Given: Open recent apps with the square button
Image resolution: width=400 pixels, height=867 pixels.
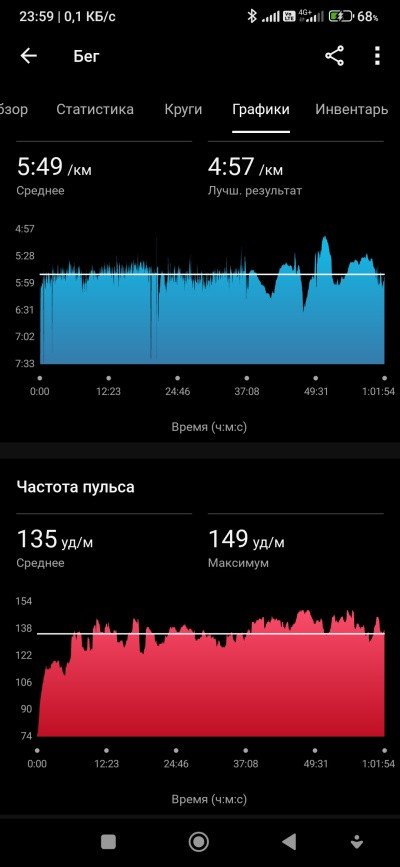Looking at the screenshot, I should [108, 842].
